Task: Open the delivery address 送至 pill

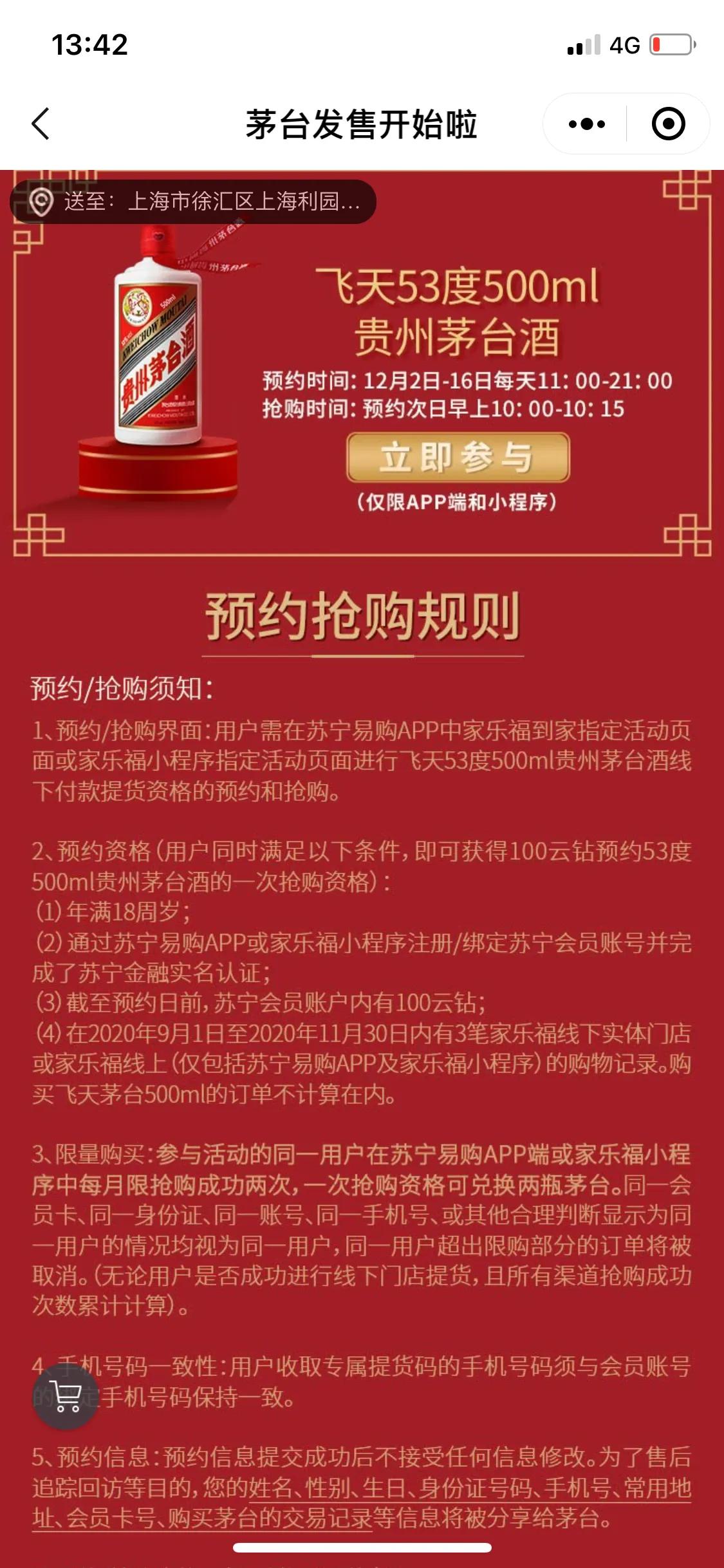Action: point(193,203)
